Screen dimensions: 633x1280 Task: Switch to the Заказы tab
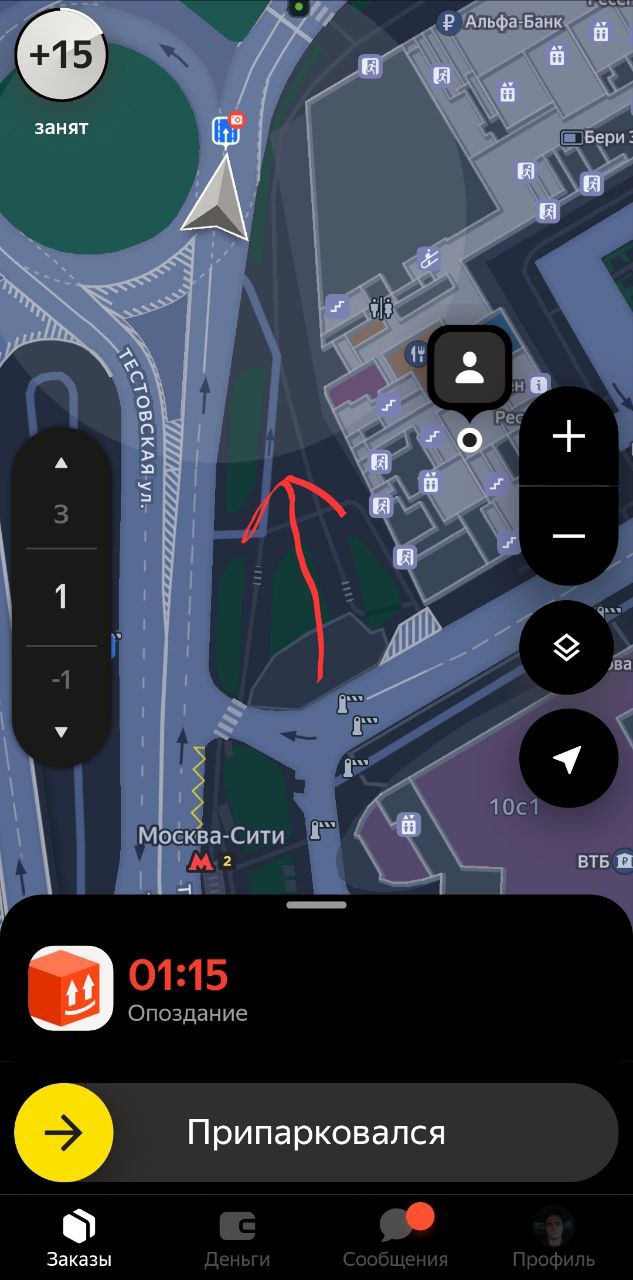pyautogui.click(x=79, y=1238)
